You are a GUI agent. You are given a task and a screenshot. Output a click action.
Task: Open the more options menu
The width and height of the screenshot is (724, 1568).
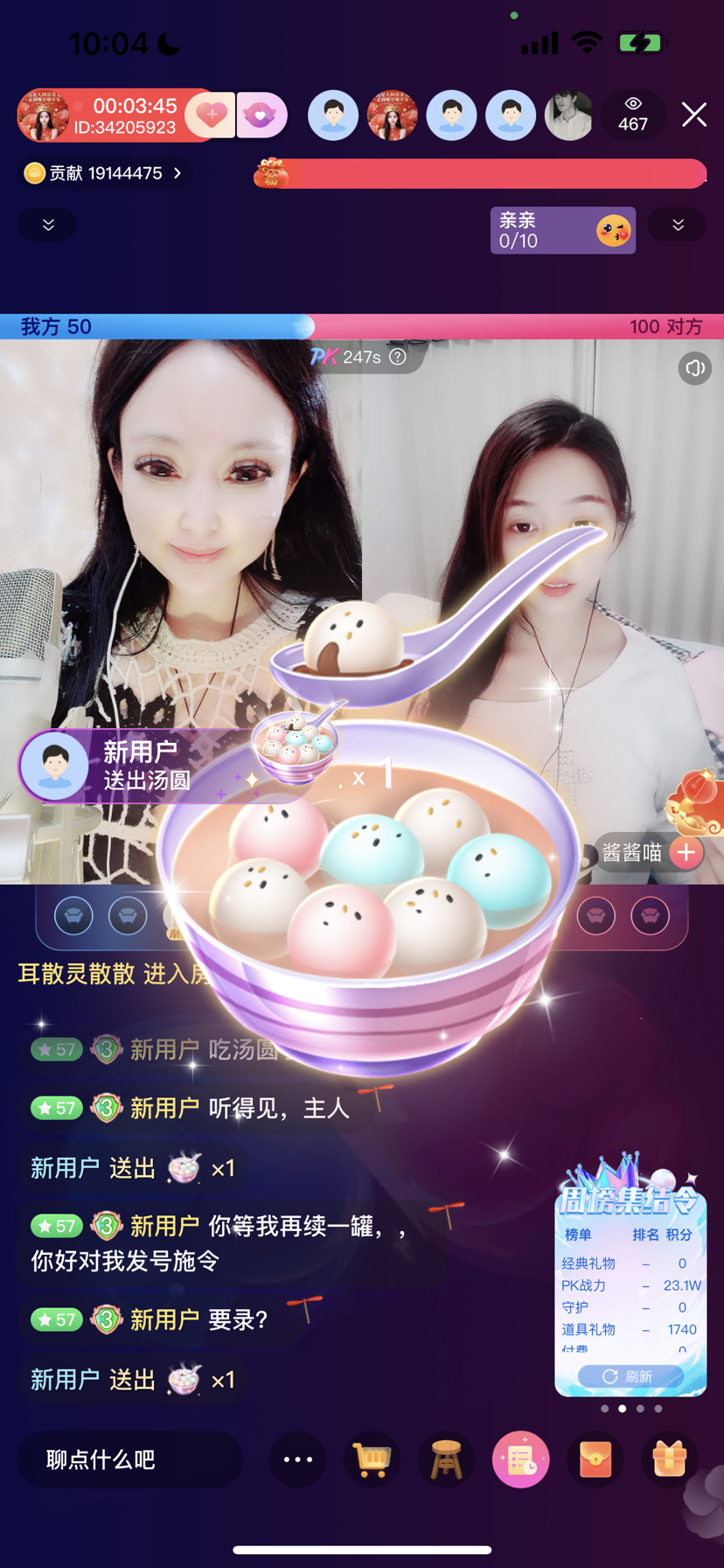297,1459
